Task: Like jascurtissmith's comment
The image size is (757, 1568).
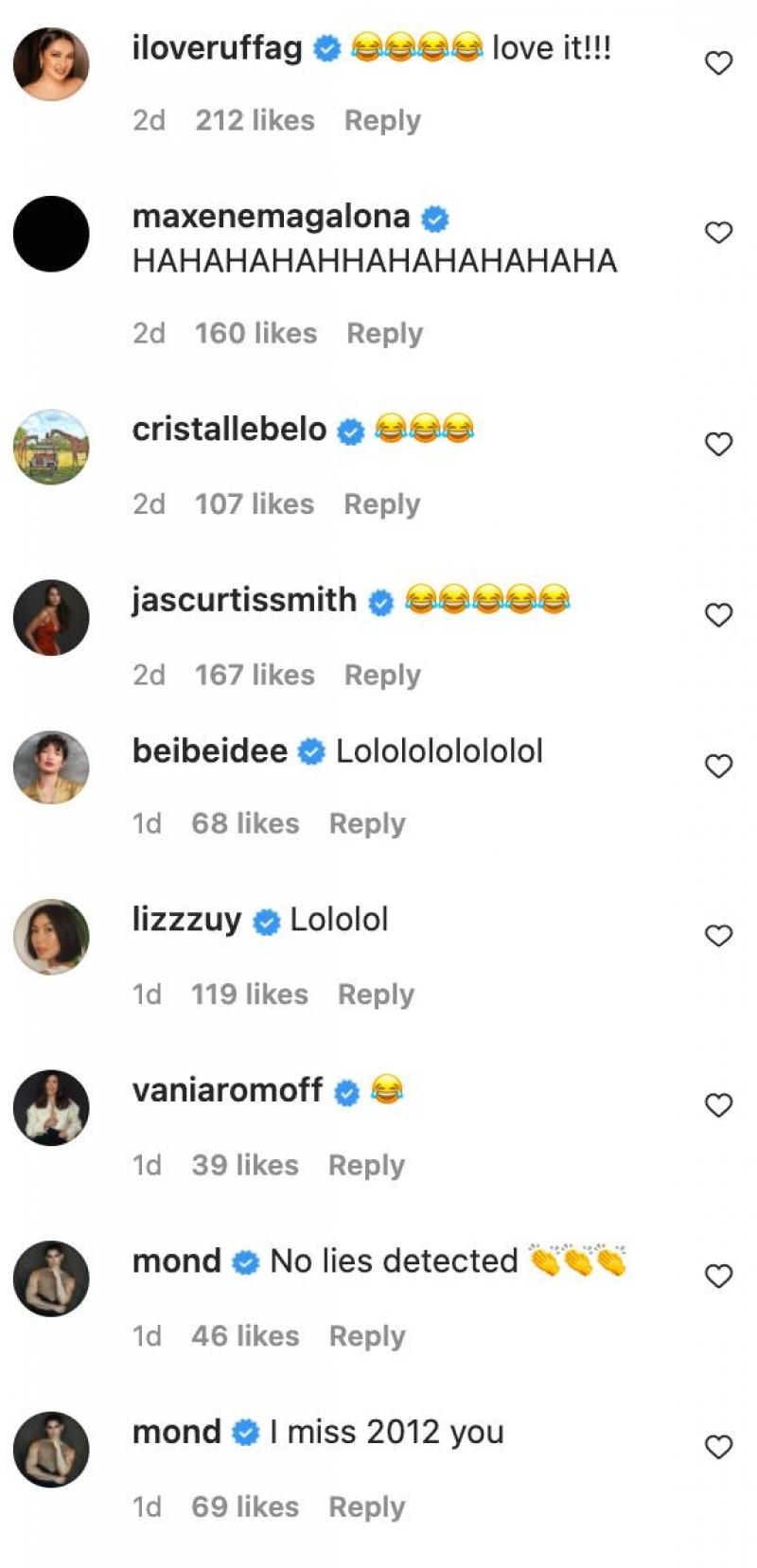Action: pyautogui.click(x=719, y=615)
